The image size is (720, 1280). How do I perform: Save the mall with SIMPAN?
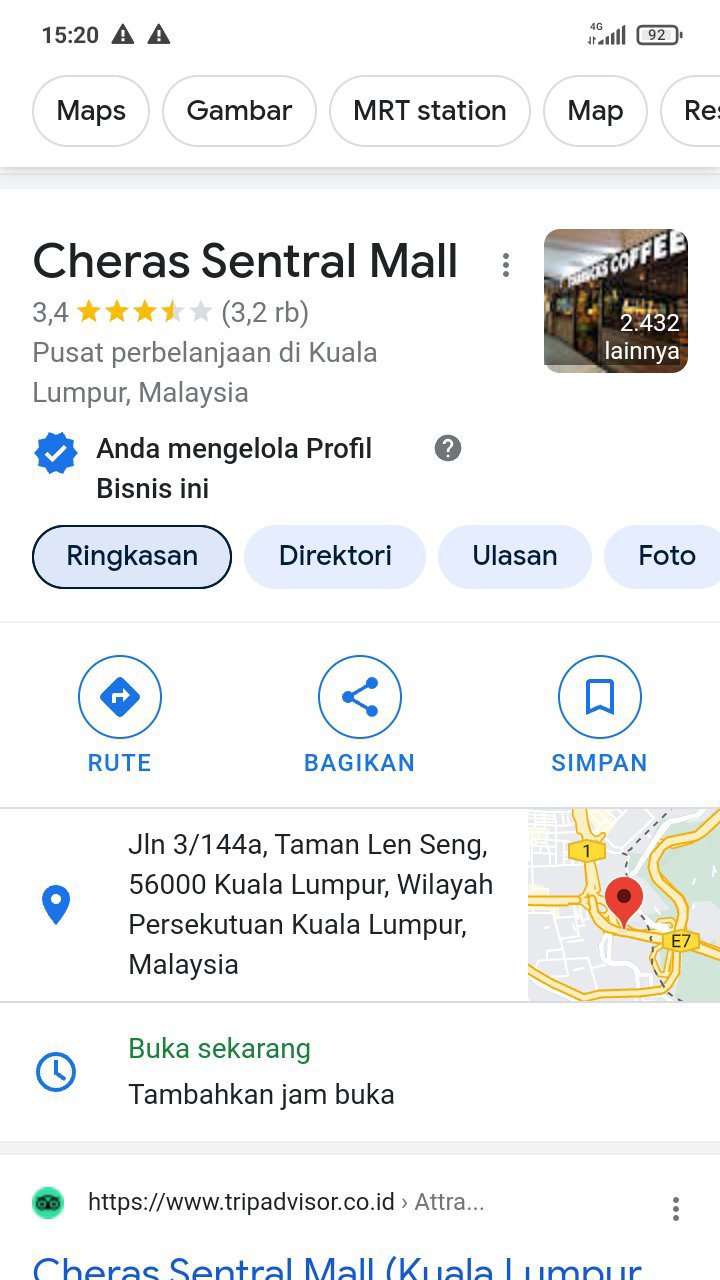coord(599,715)
